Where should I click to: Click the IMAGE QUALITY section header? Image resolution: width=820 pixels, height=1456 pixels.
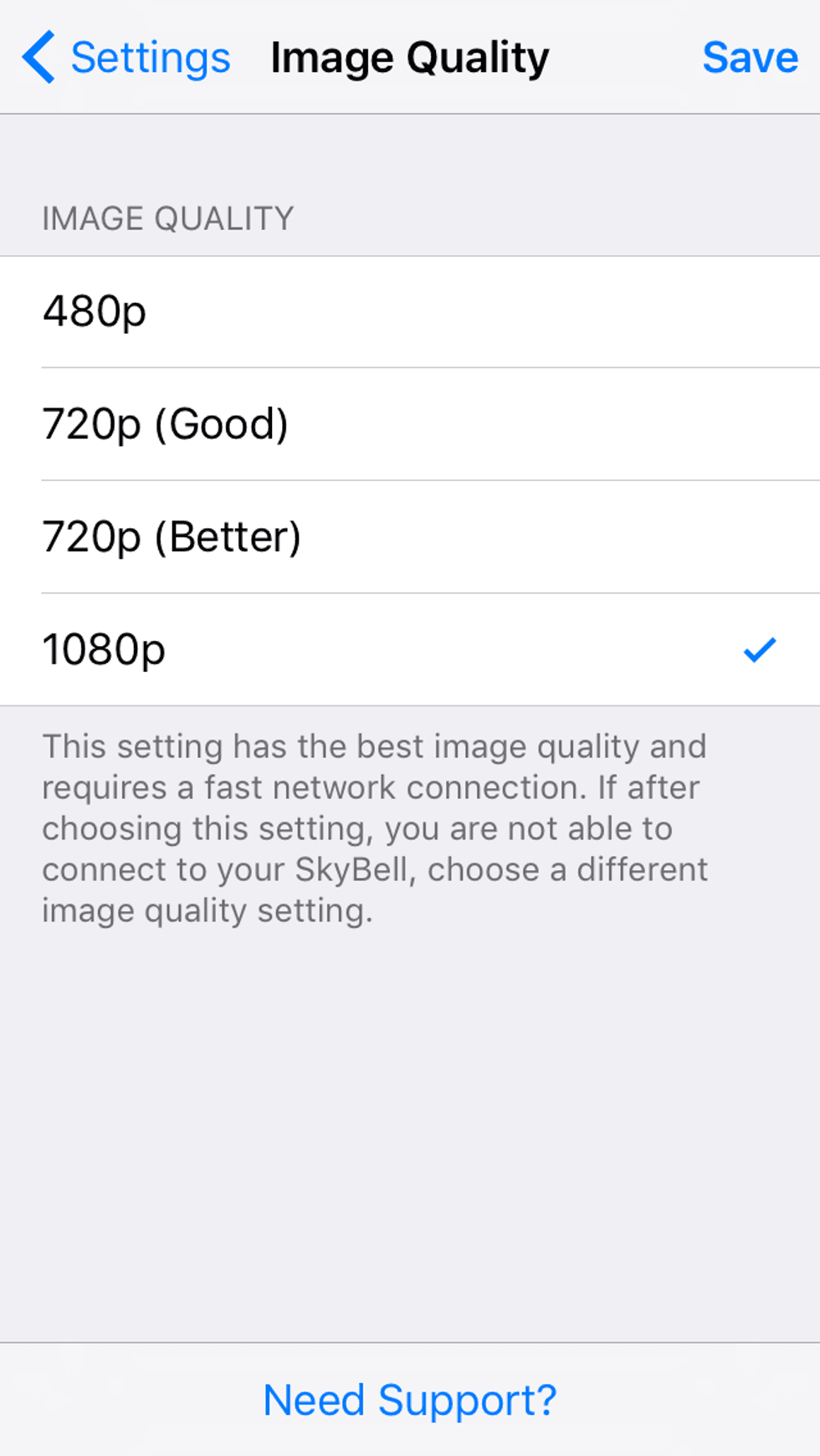pyautogui.click(x=167, y=218)
